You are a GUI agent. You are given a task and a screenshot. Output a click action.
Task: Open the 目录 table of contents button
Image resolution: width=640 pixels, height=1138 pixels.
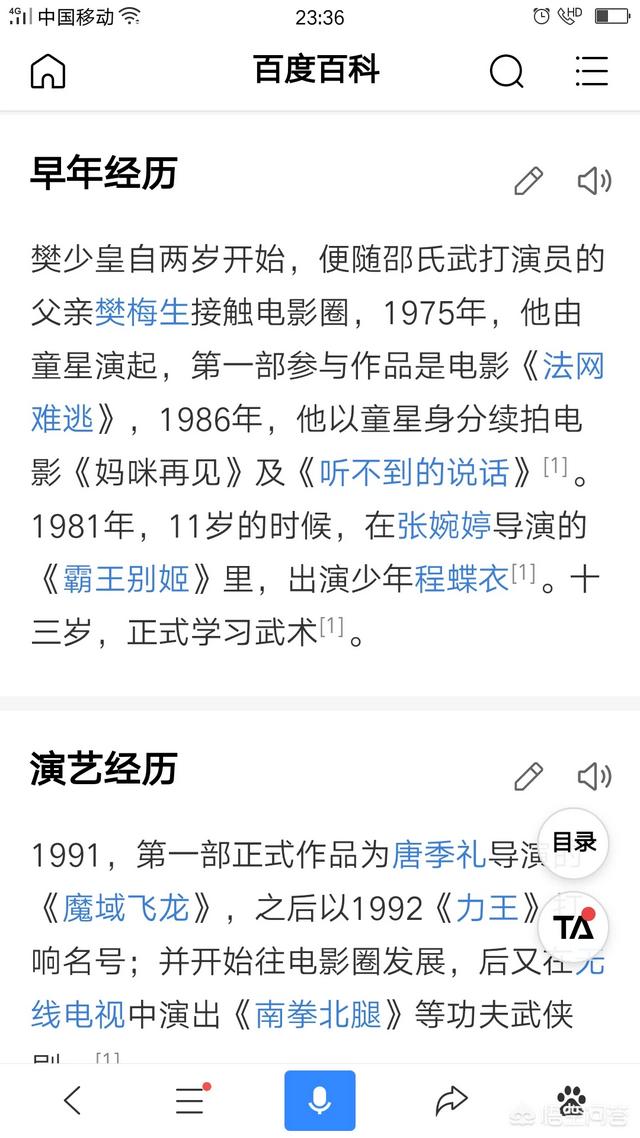point(574,843)
